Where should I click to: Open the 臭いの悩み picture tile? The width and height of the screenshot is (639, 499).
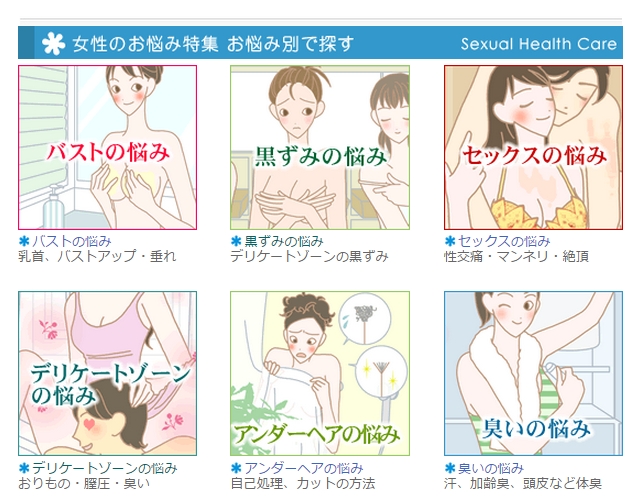(533, 374)
